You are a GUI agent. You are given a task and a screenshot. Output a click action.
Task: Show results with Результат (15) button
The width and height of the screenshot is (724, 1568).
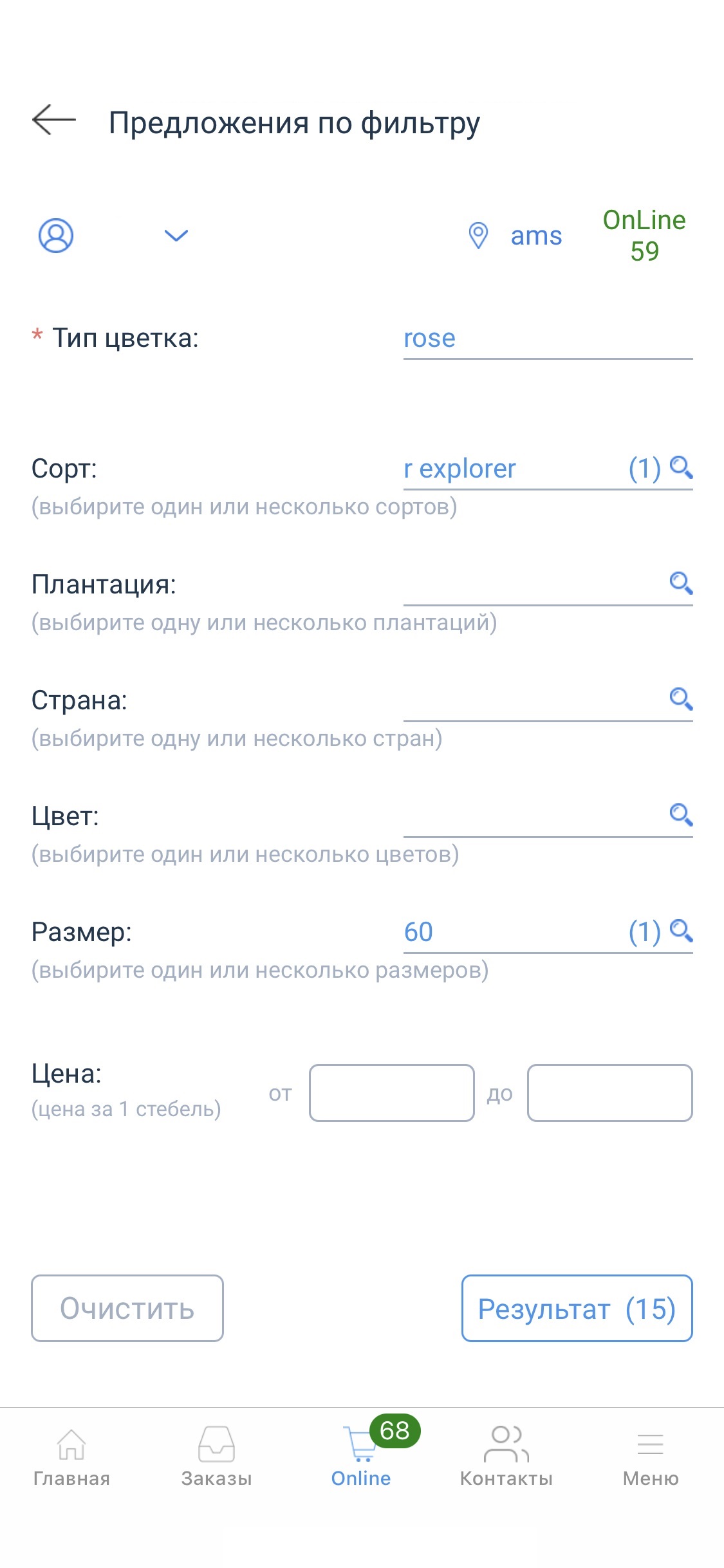click(x=577, y=1308)
